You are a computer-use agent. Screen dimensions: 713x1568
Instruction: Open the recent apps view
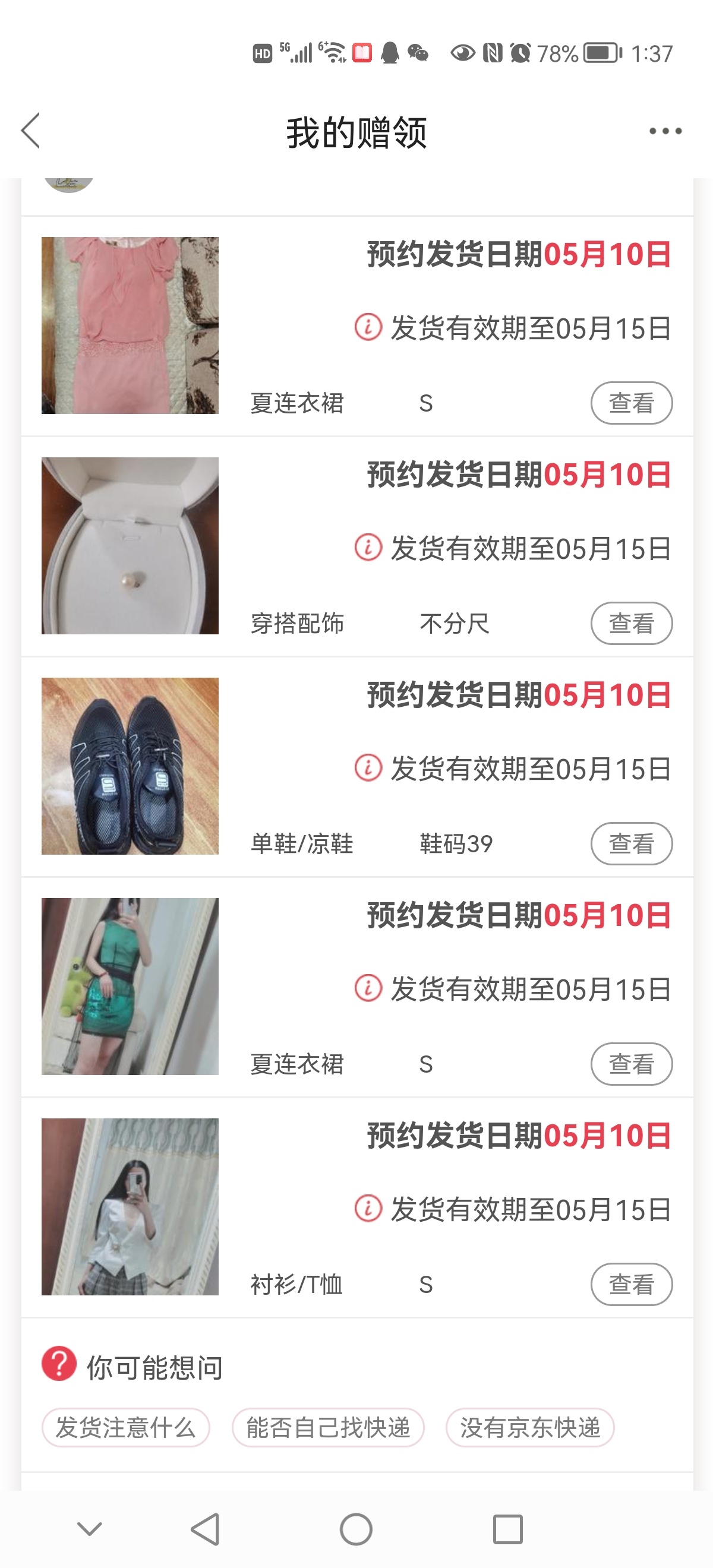[x=508, y=1529]
